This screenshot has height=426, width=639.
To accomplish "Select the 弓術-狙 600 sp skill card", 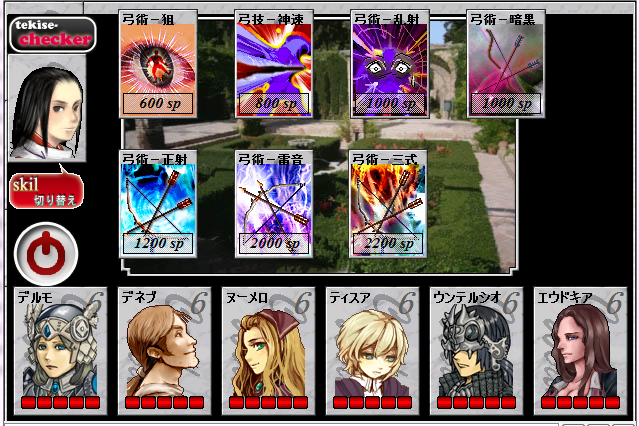I will (158, 64).
